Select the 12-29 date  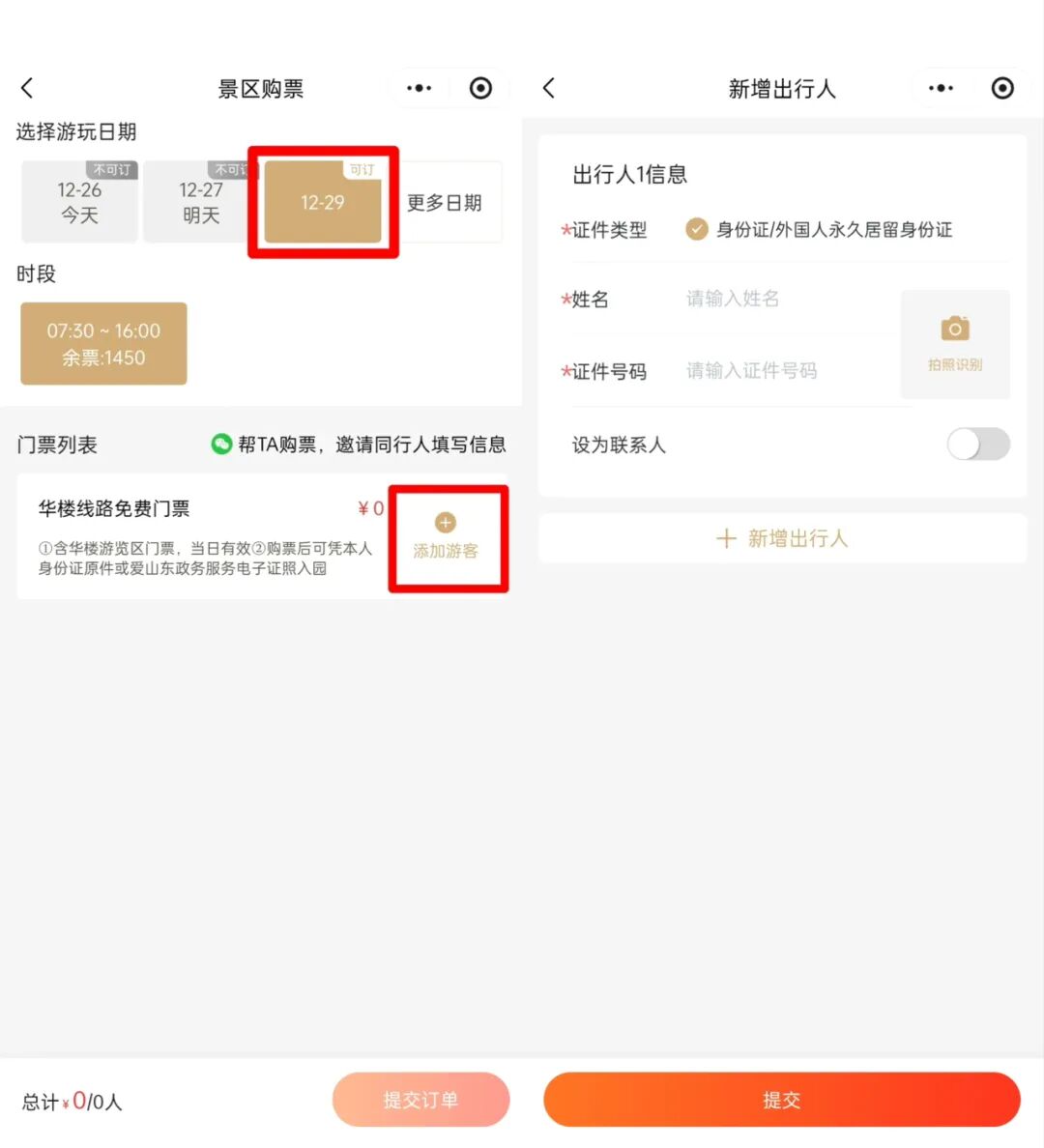[x=323, y=203]
